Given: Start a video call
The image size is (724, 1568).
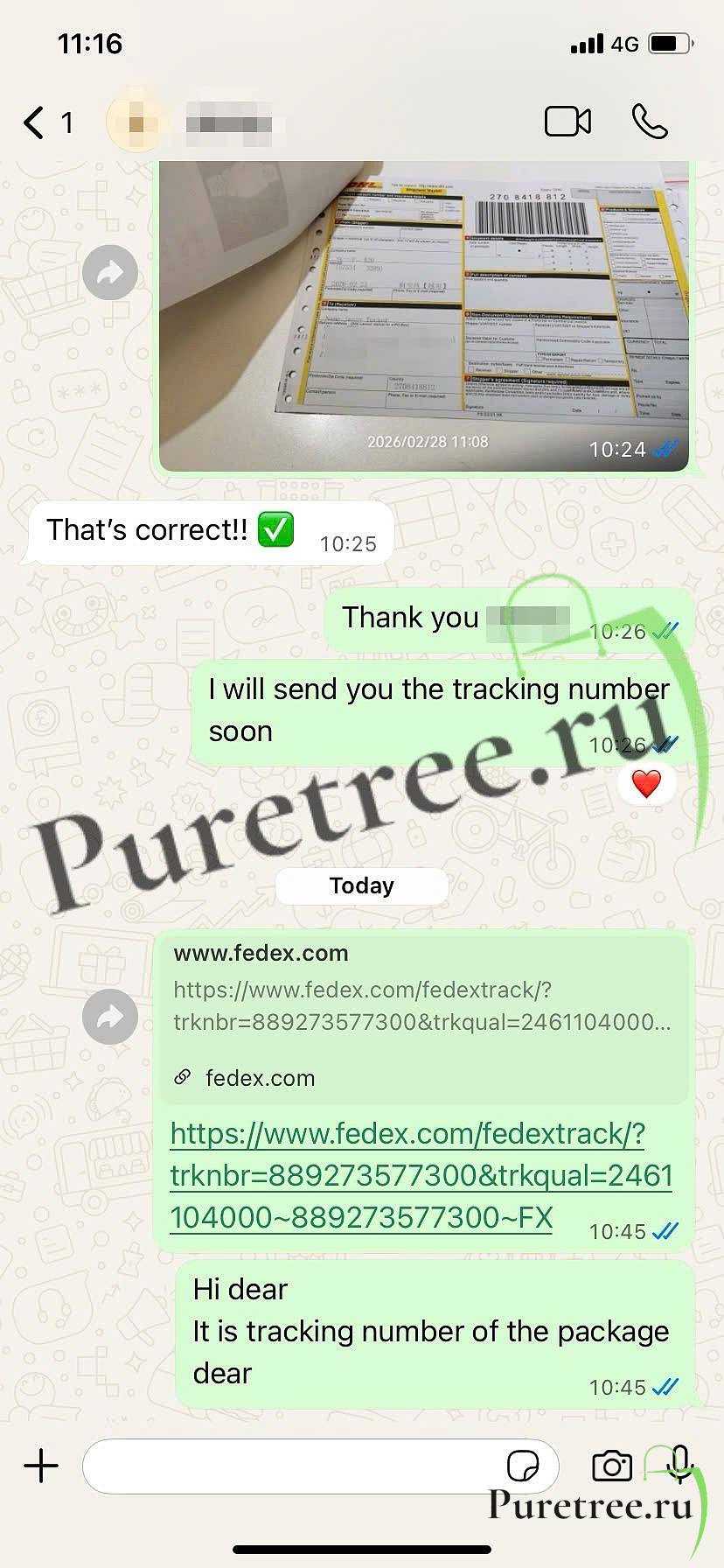Looking at the screenshot, I should [x=567, y=122].
